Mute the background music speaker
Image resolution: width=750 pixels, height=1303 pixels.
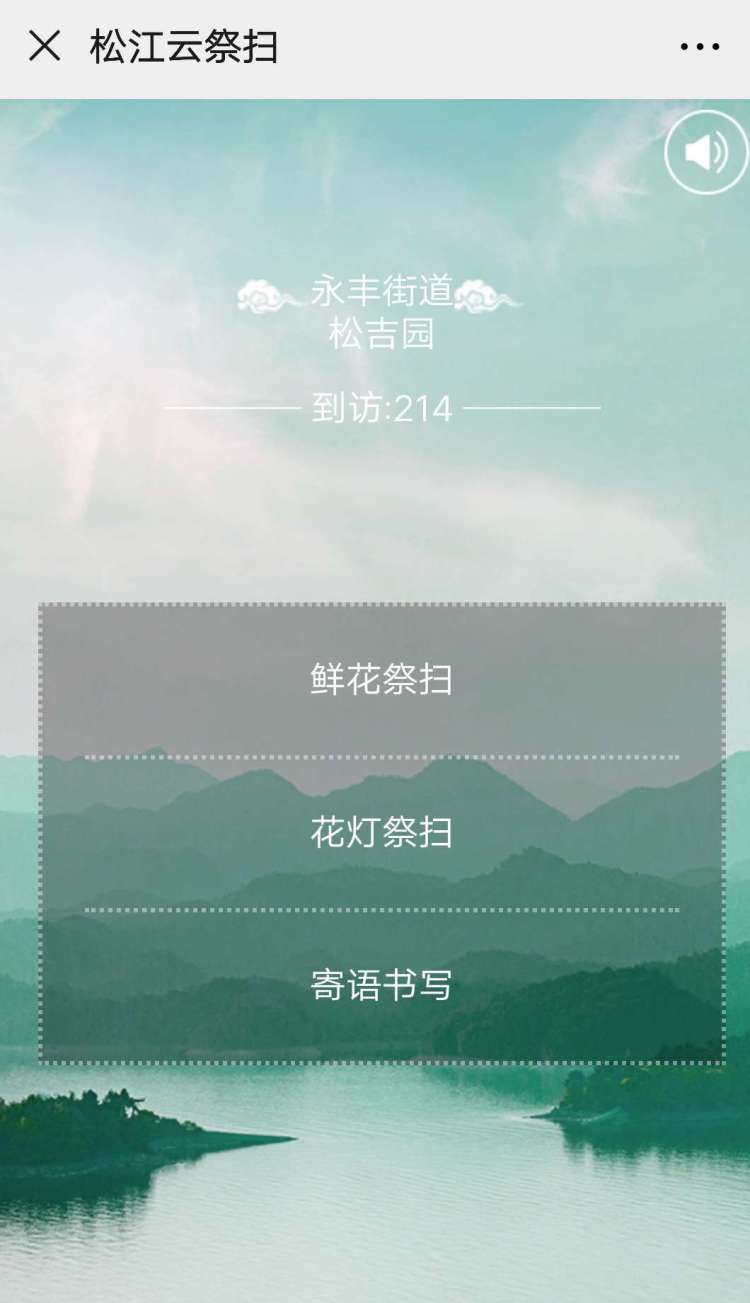[x=706, y=152]
